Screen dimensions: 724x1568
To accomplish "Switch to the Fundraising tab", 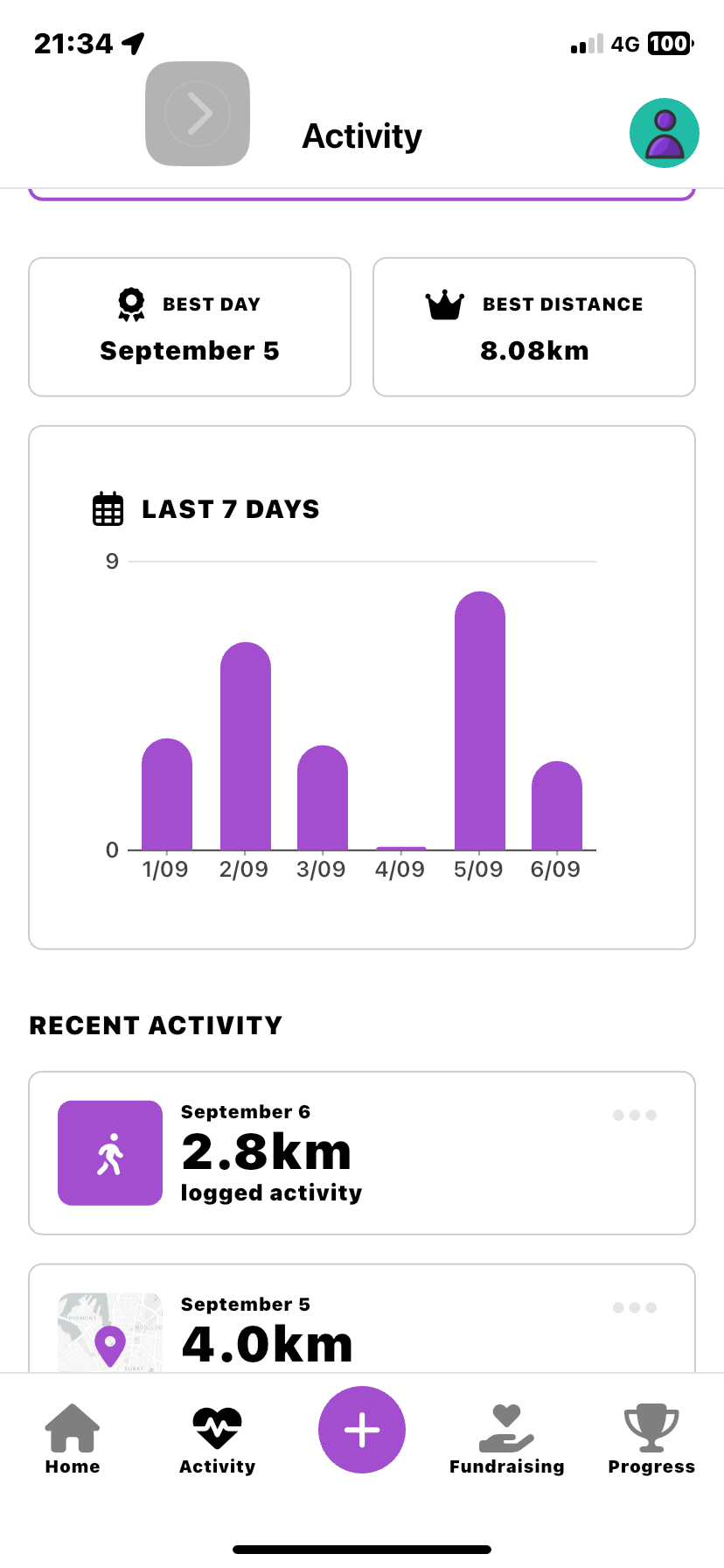I will click(x=507, y=1440).
